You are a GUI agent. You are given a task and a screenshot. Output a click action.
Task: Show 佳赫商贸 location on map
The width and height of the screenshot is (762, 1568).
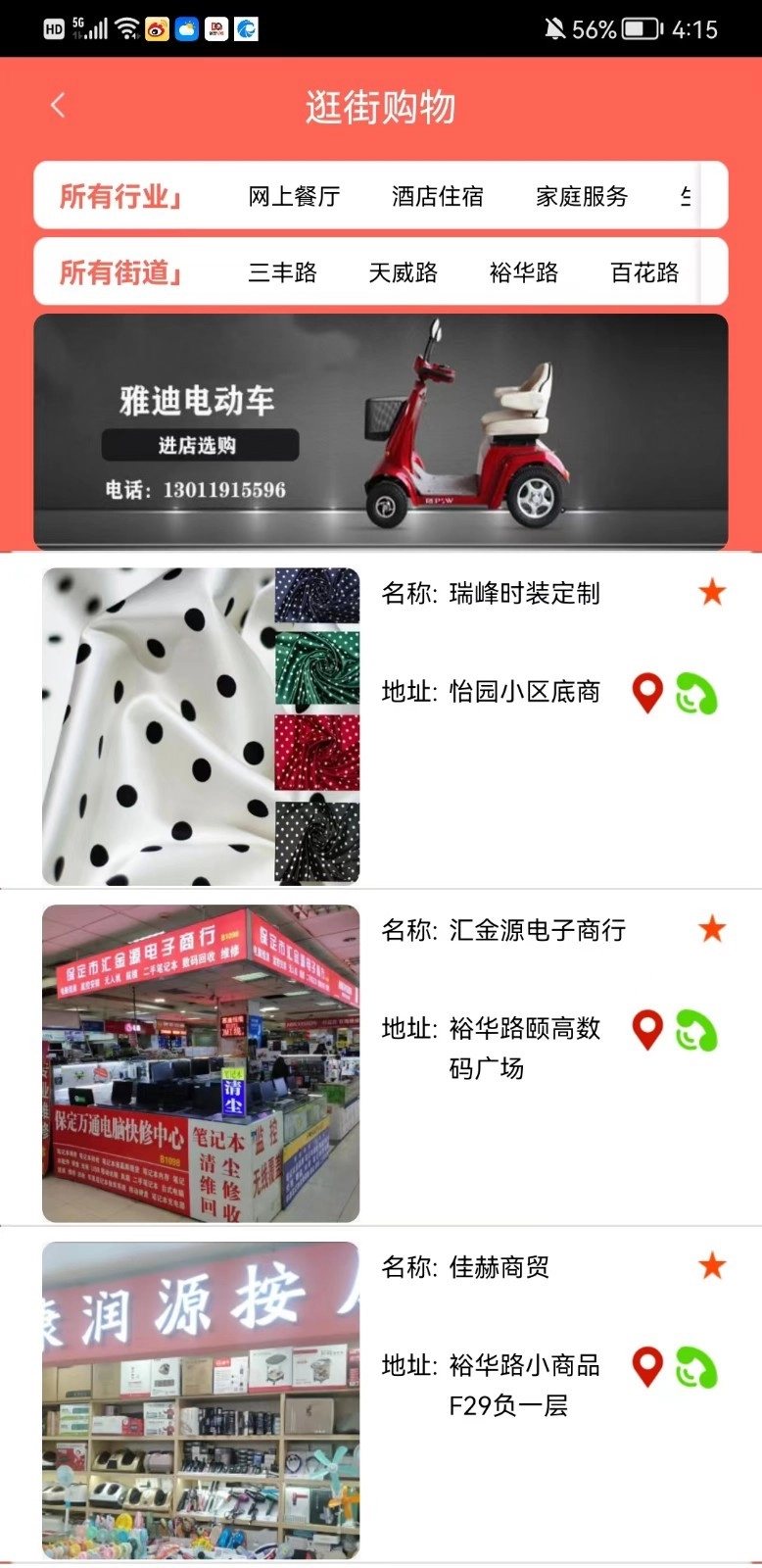pyautogui.click(x=647, y=1367)
